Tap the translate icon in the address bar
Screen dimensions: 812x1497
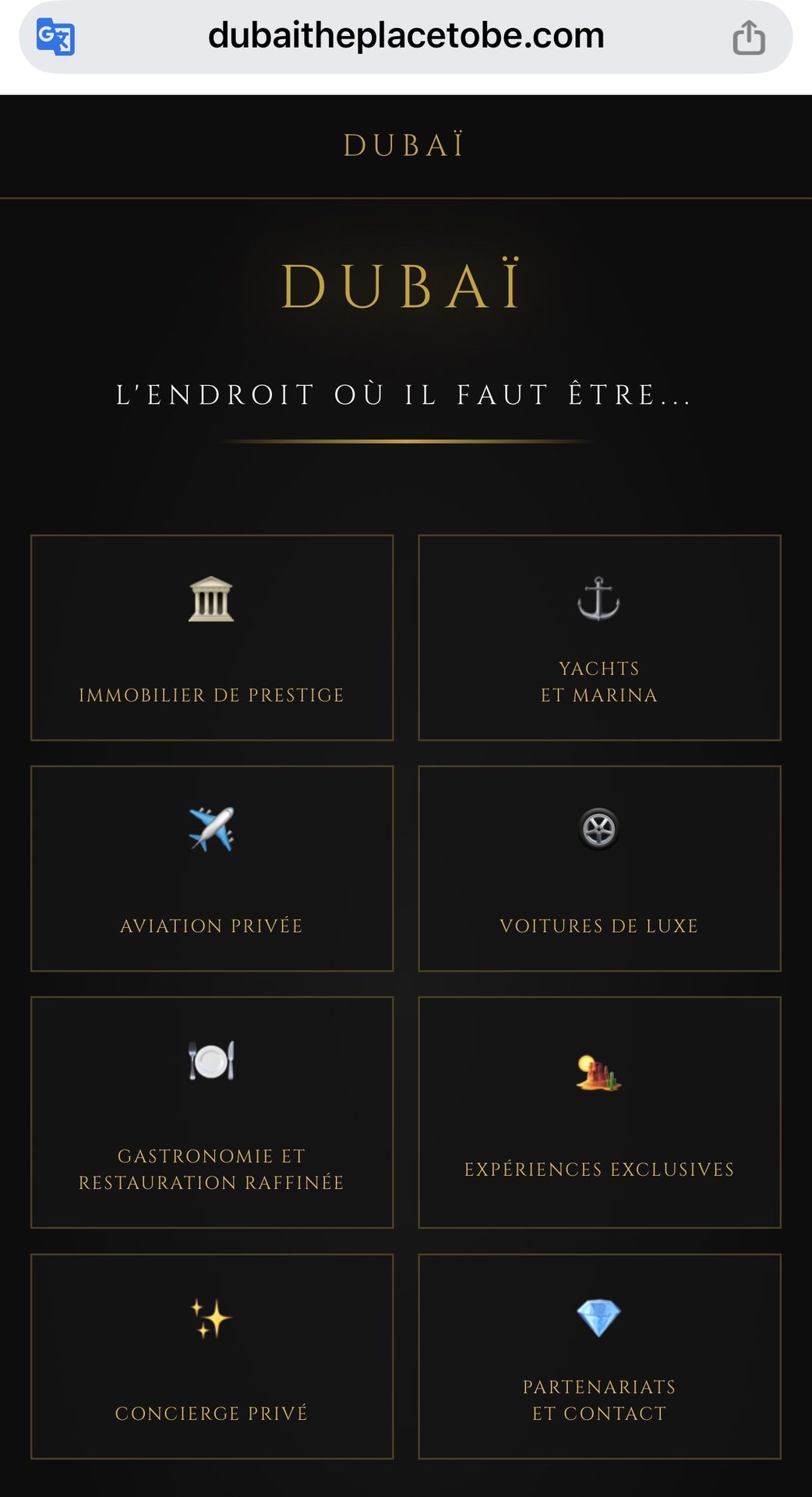click(55, 37)
